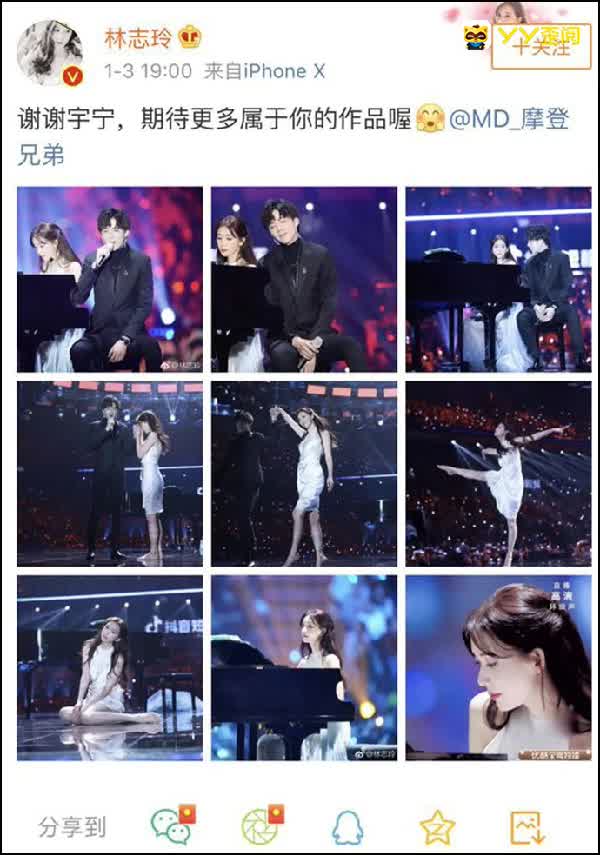Open the wide shot of both at piano

click(498, 279)
